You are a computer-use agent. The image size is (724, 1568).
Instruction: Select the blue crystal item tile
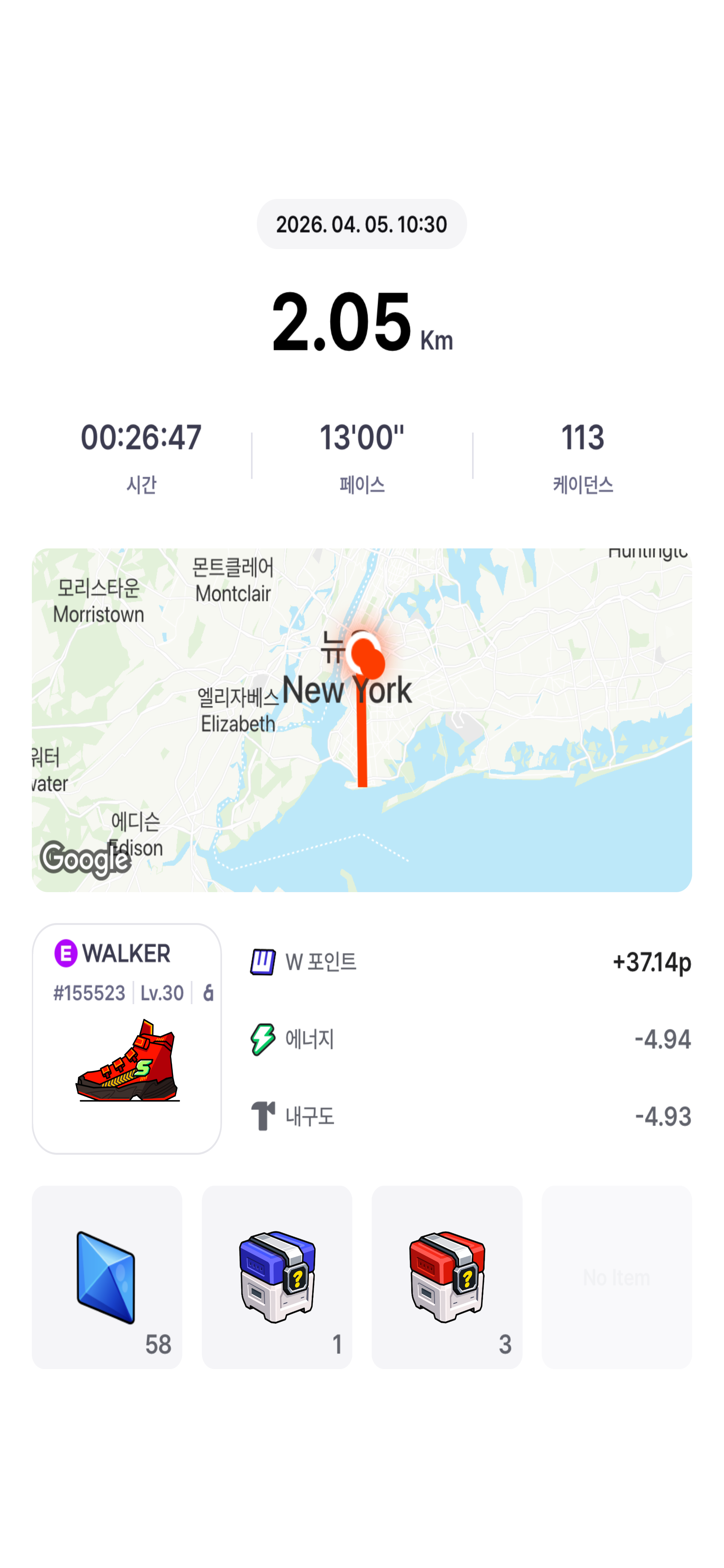pos(107,1276)
